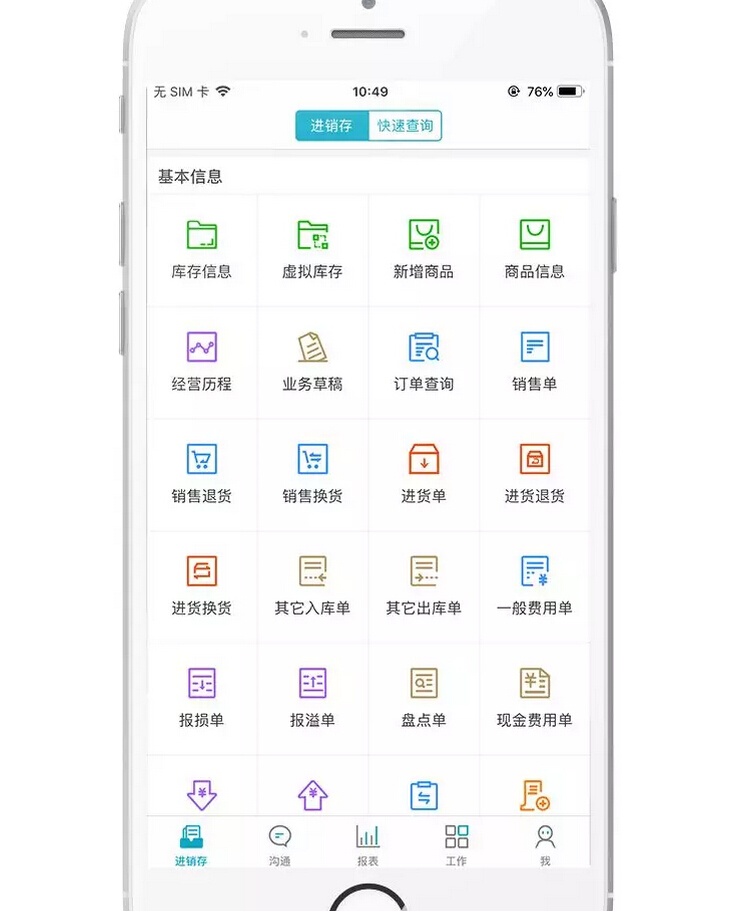This screenshot has height=911, width=733.
Task: Tap 新增商品 to add a product
Action: point(423,249)
